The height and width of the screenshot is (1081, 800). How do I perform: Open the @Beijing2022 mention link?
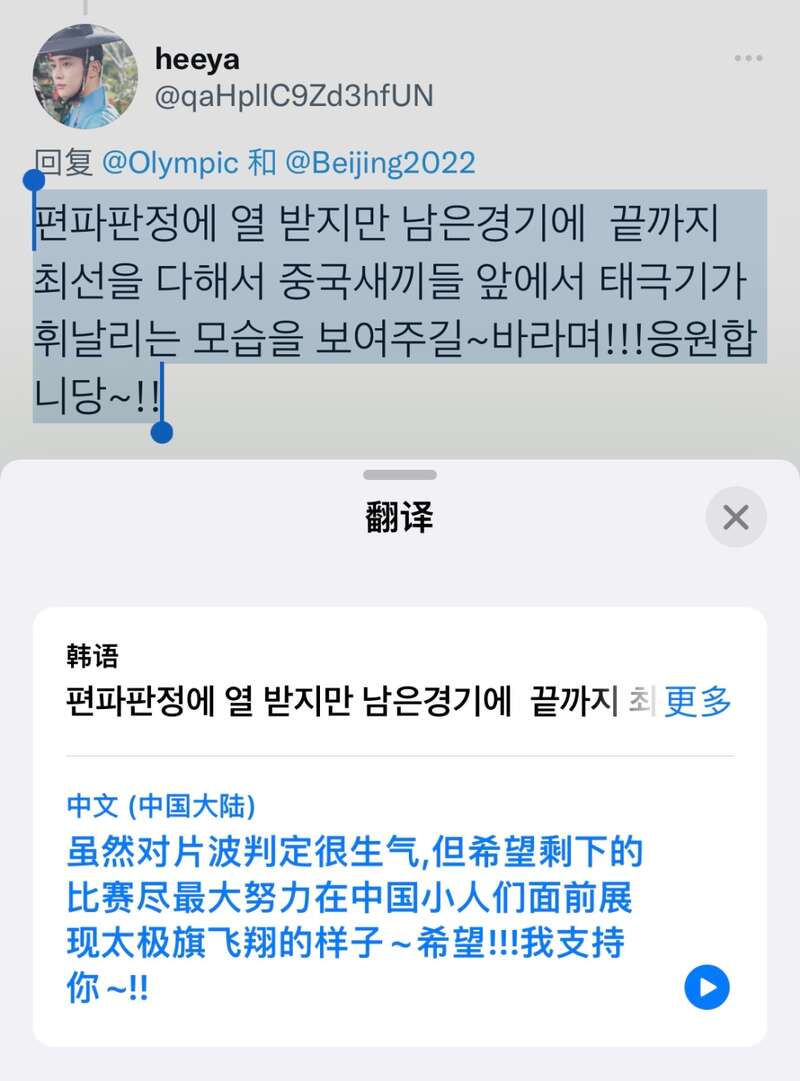[380, 163]
